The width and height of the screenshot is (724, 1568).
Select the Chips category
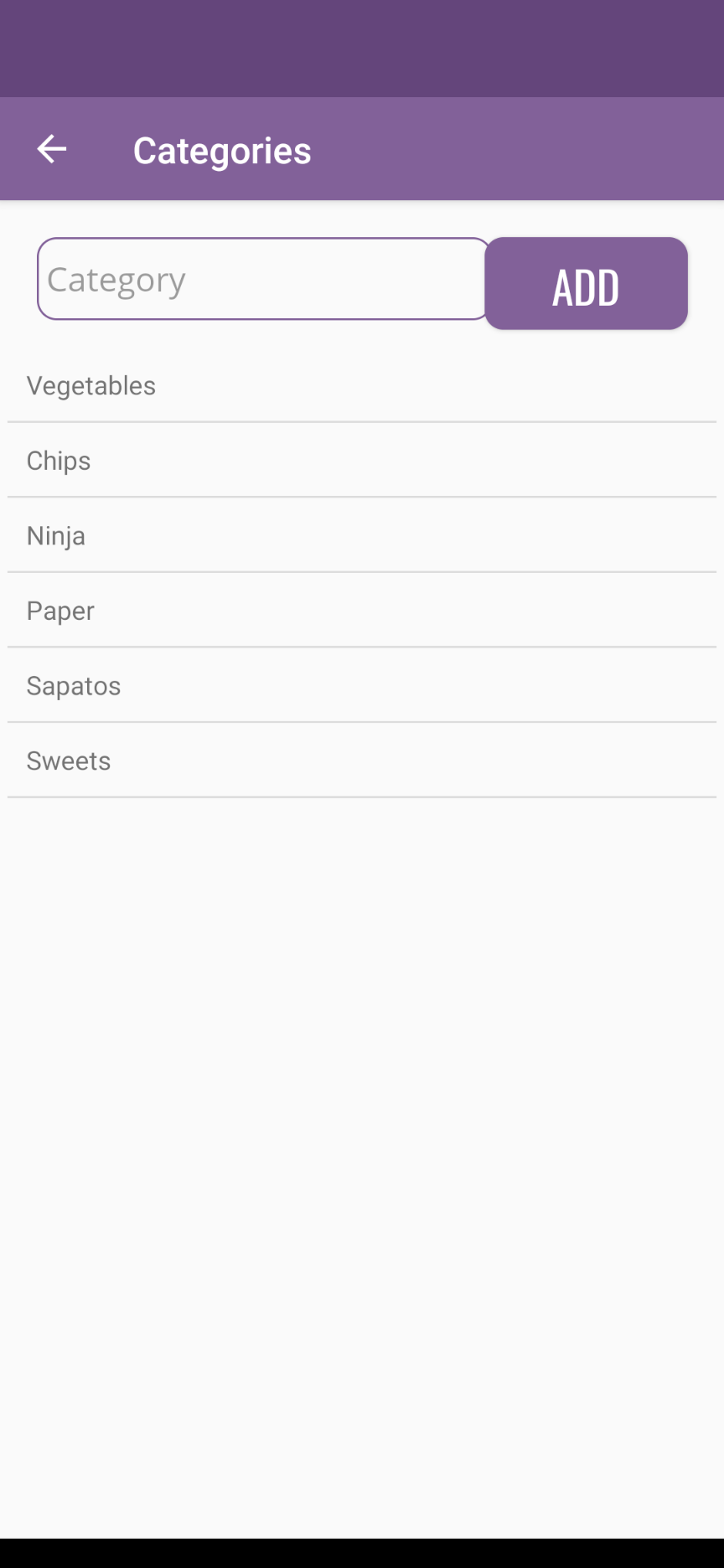(59, 460)
